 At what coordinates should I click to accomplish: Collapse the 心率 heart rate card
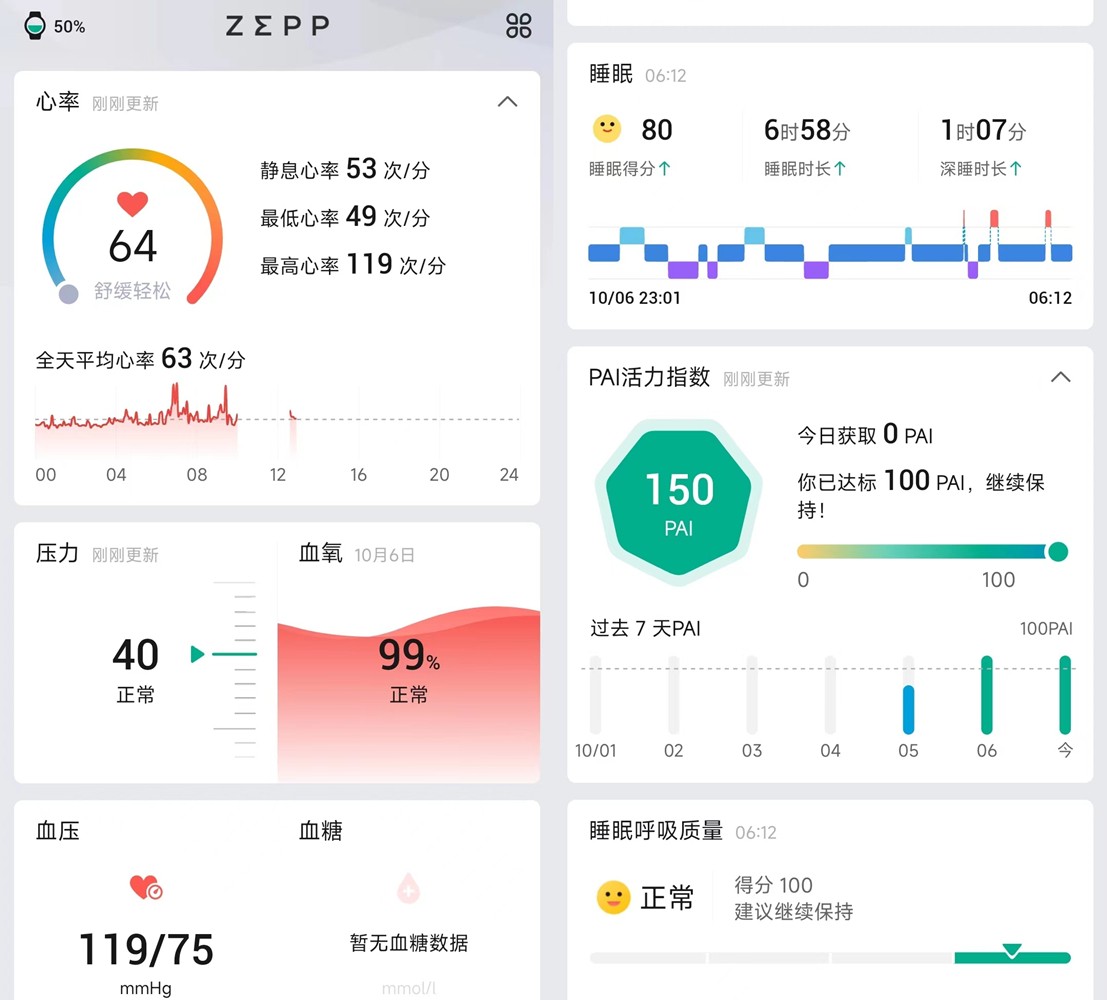(508, 102)
